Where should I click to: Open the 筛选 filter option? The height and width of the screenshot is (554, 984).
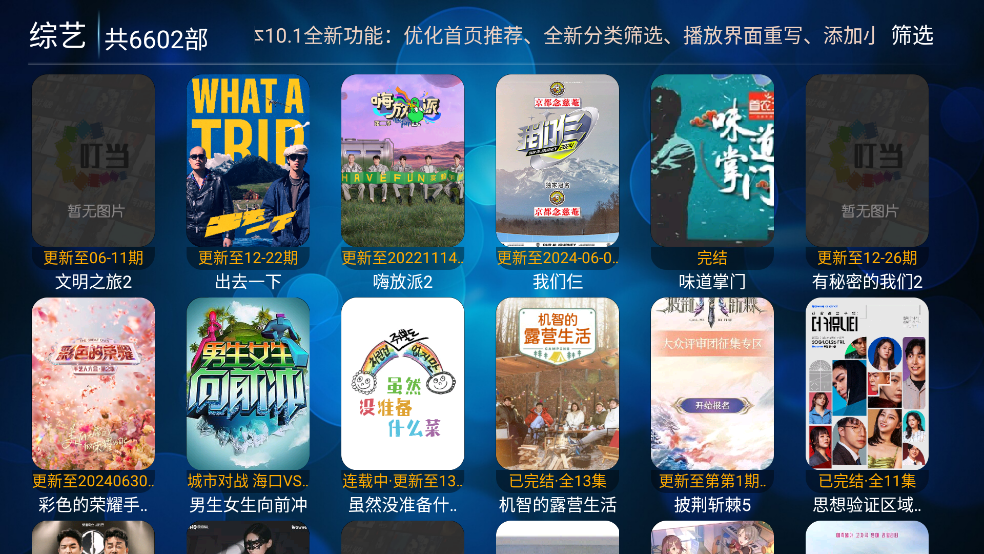click(x=911, y=36)
